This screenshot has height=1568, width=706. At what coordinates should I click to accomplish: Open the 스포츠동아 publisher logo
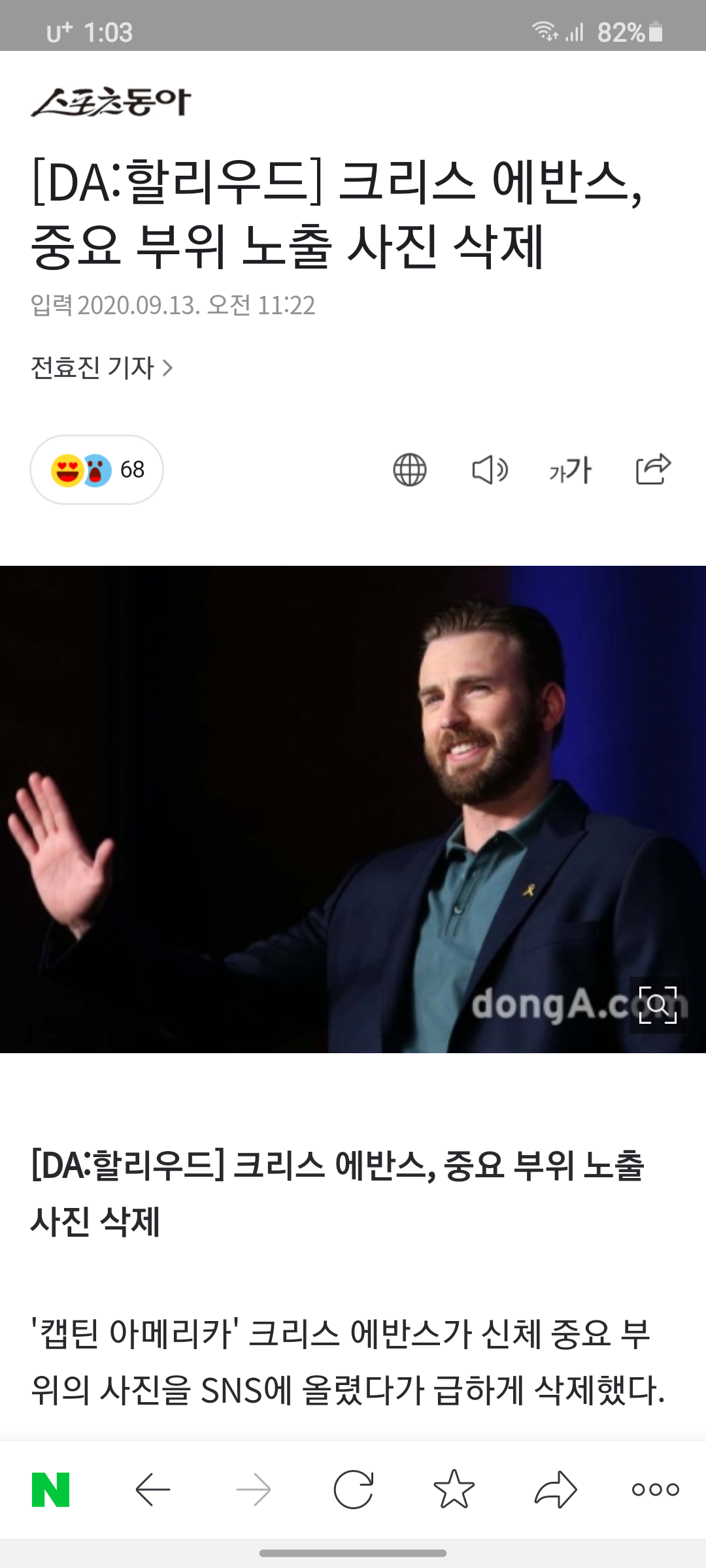coord(111,103)
